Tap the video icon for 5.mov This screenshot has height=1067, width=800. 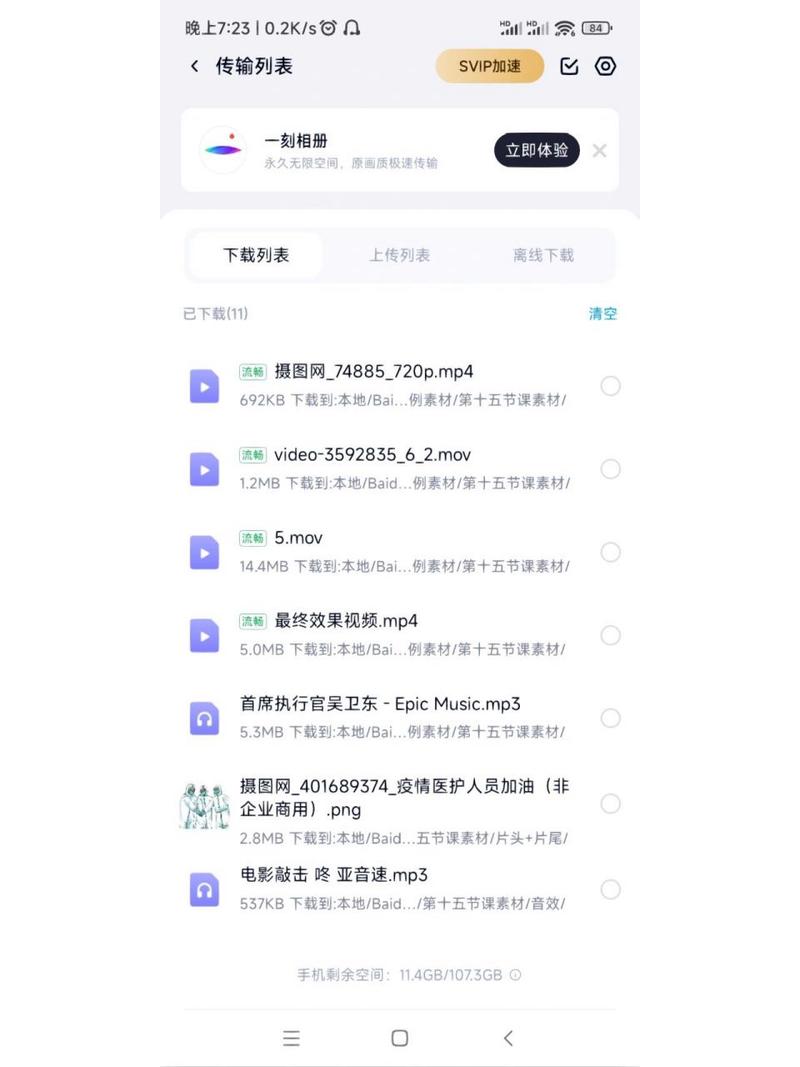(204, 551)
